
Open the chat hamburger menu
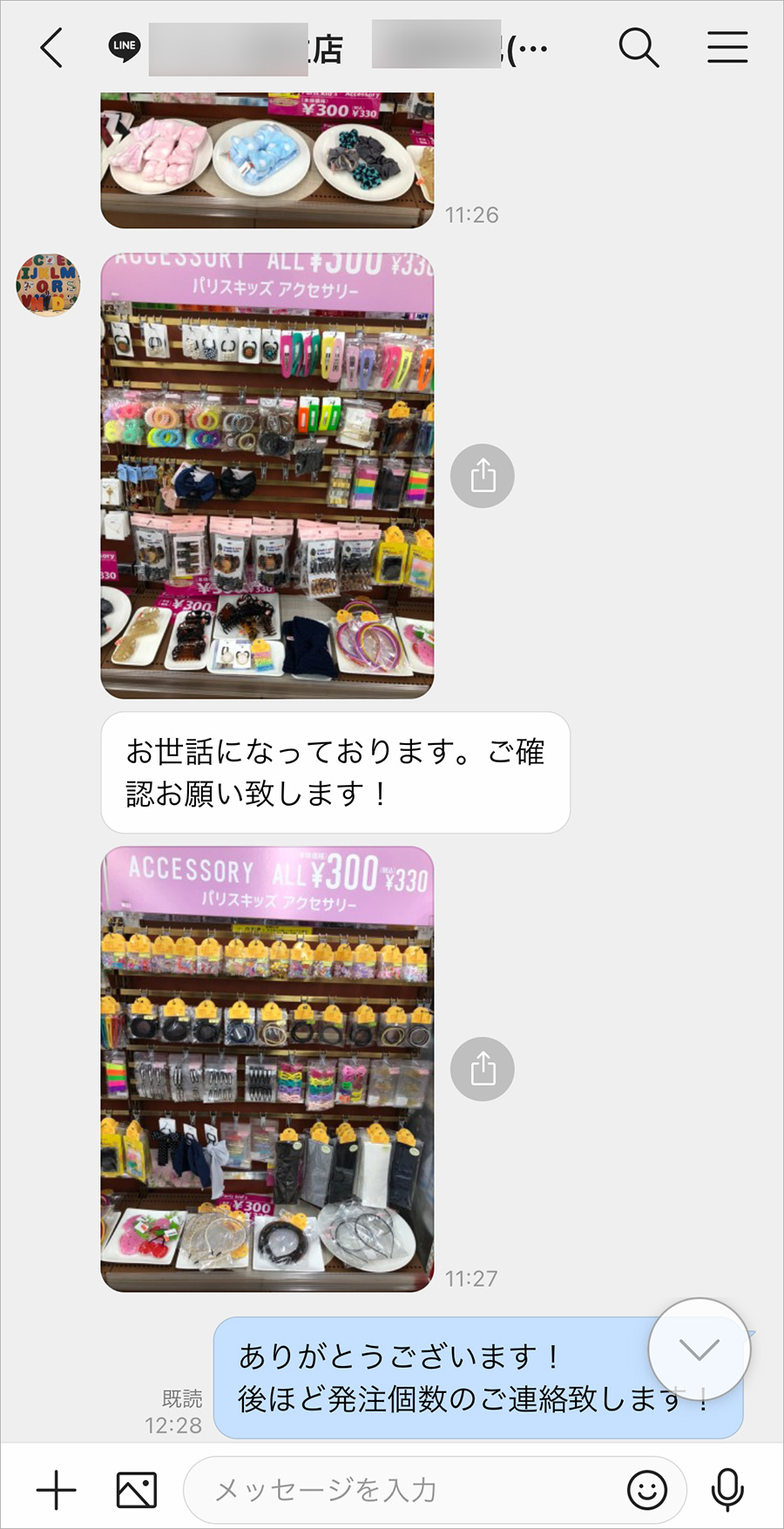[x=727, y=47]
